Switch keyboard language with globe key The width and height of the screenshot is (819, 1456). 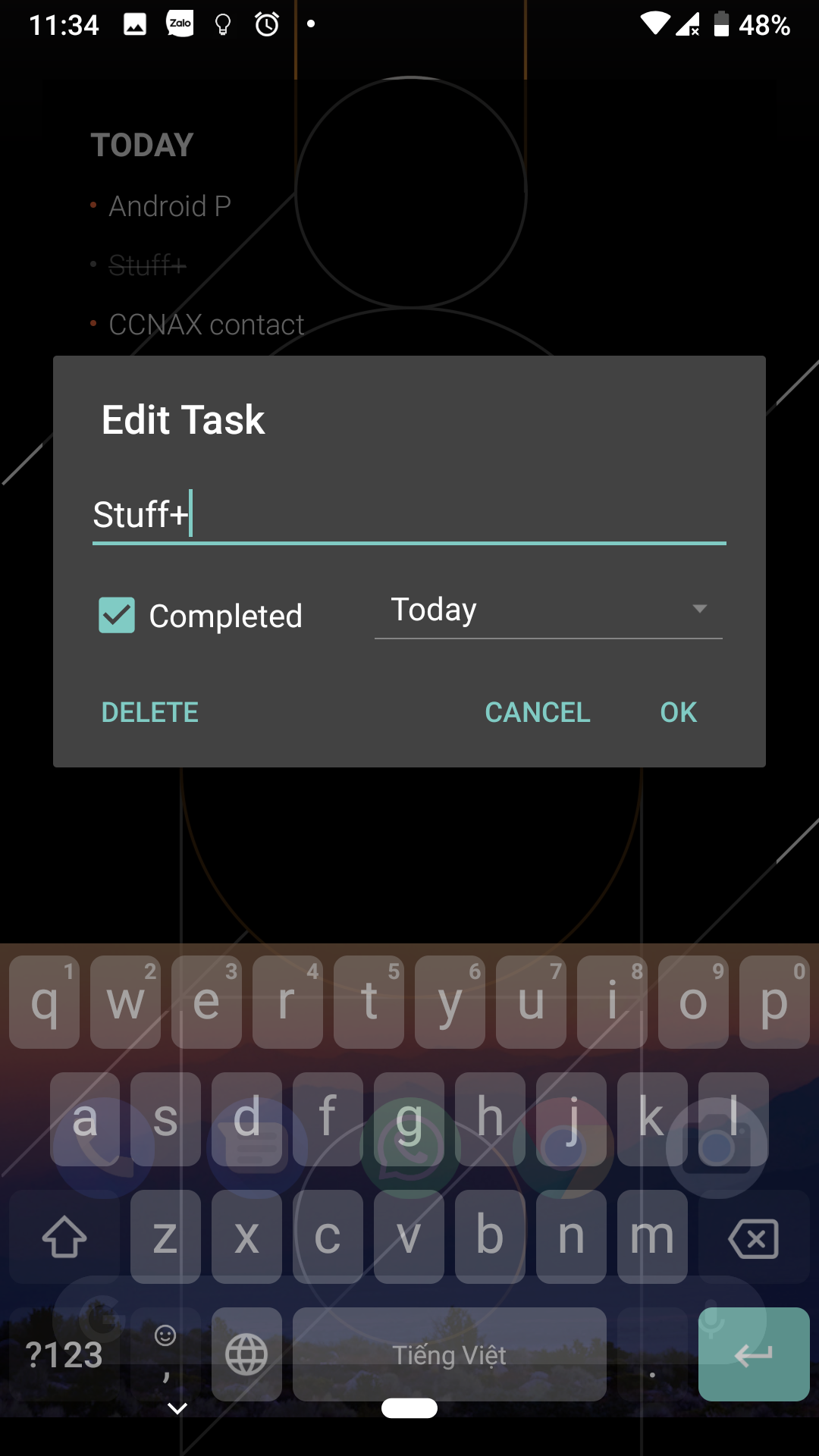click(x=246, y=1354)
